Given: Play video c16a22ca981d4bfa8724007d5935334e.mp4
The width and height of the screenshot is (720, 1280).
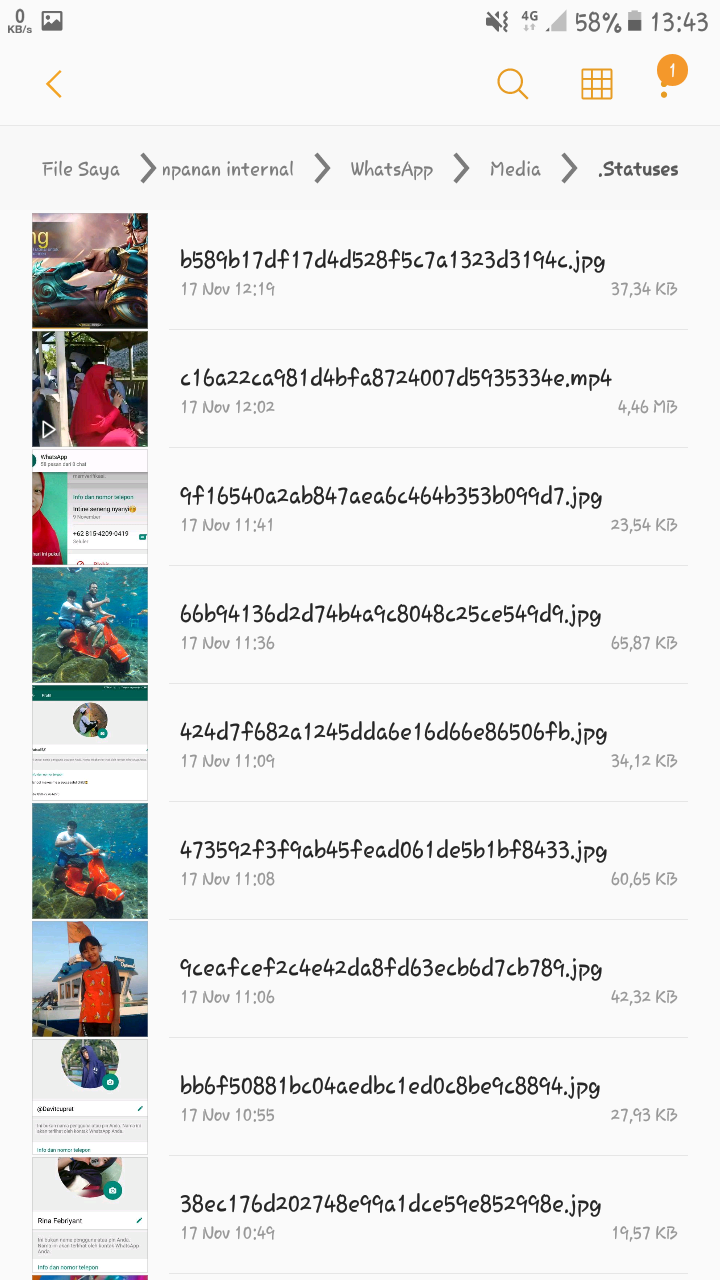Looking at the screenshot, I should tap(360, 389).
